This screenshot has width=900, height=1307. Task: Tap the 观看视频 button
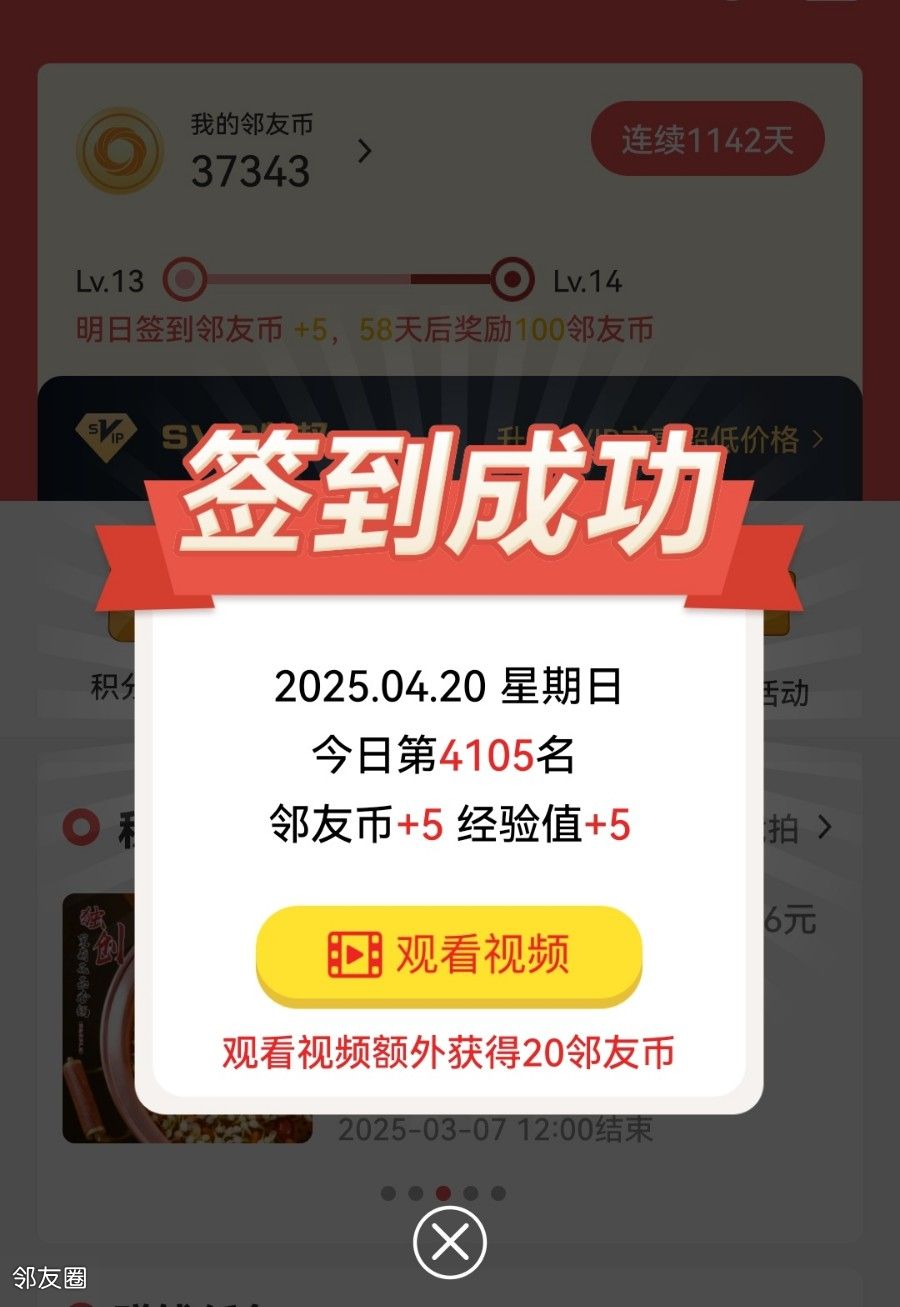(x=449, y=955)
